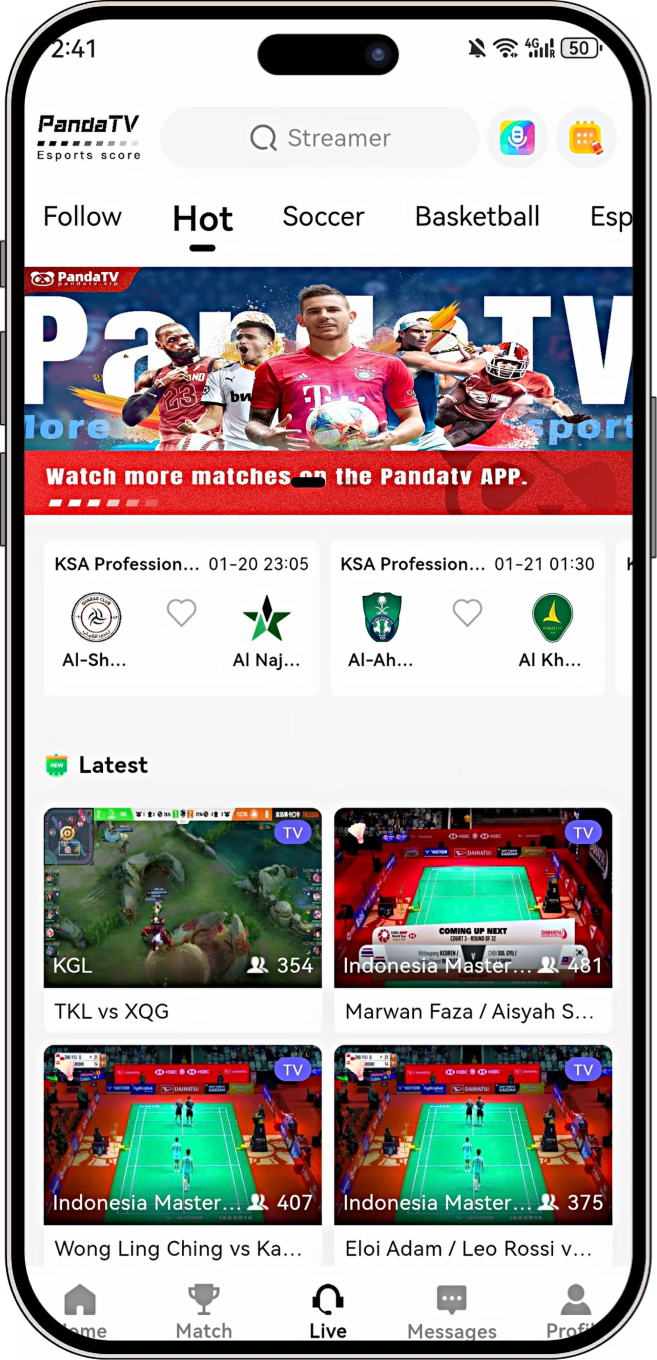The height and width of the screenshot is (1360, 657).
Task: Open the Streamer search box
Action: [320, 138]
